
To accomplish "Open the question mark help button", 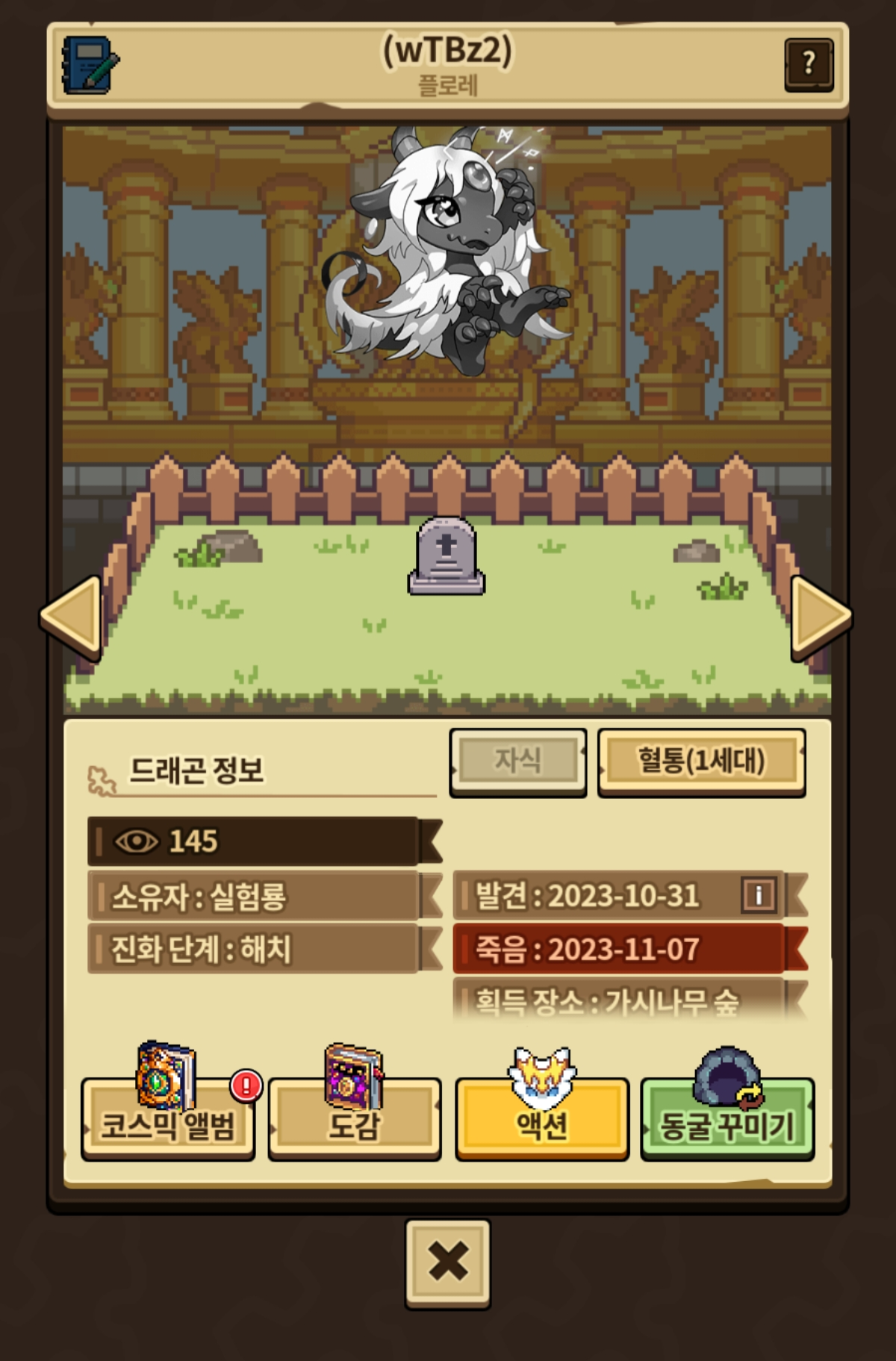I will 809,65.
